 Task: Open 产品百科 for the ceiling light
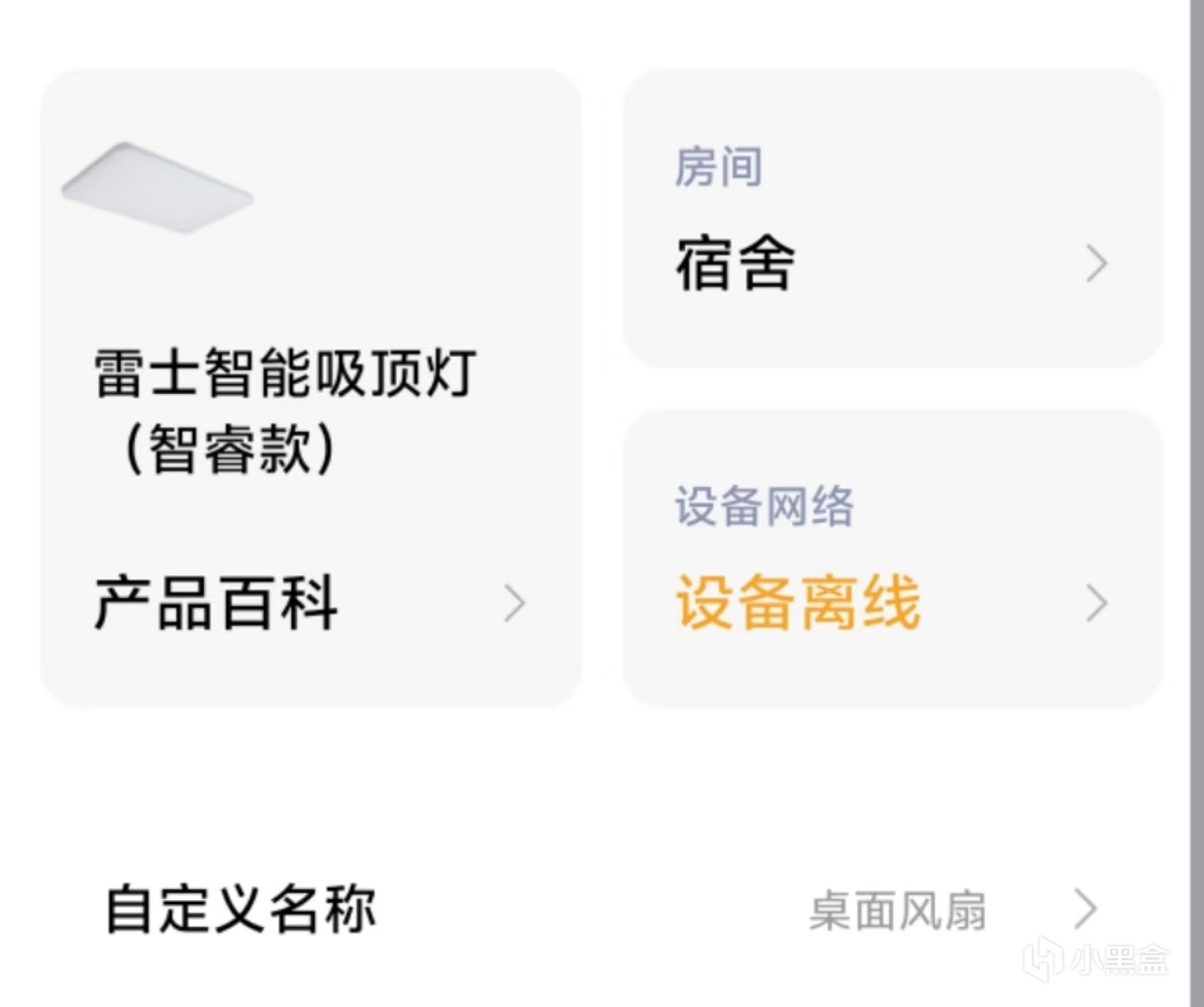pos(309,602)
